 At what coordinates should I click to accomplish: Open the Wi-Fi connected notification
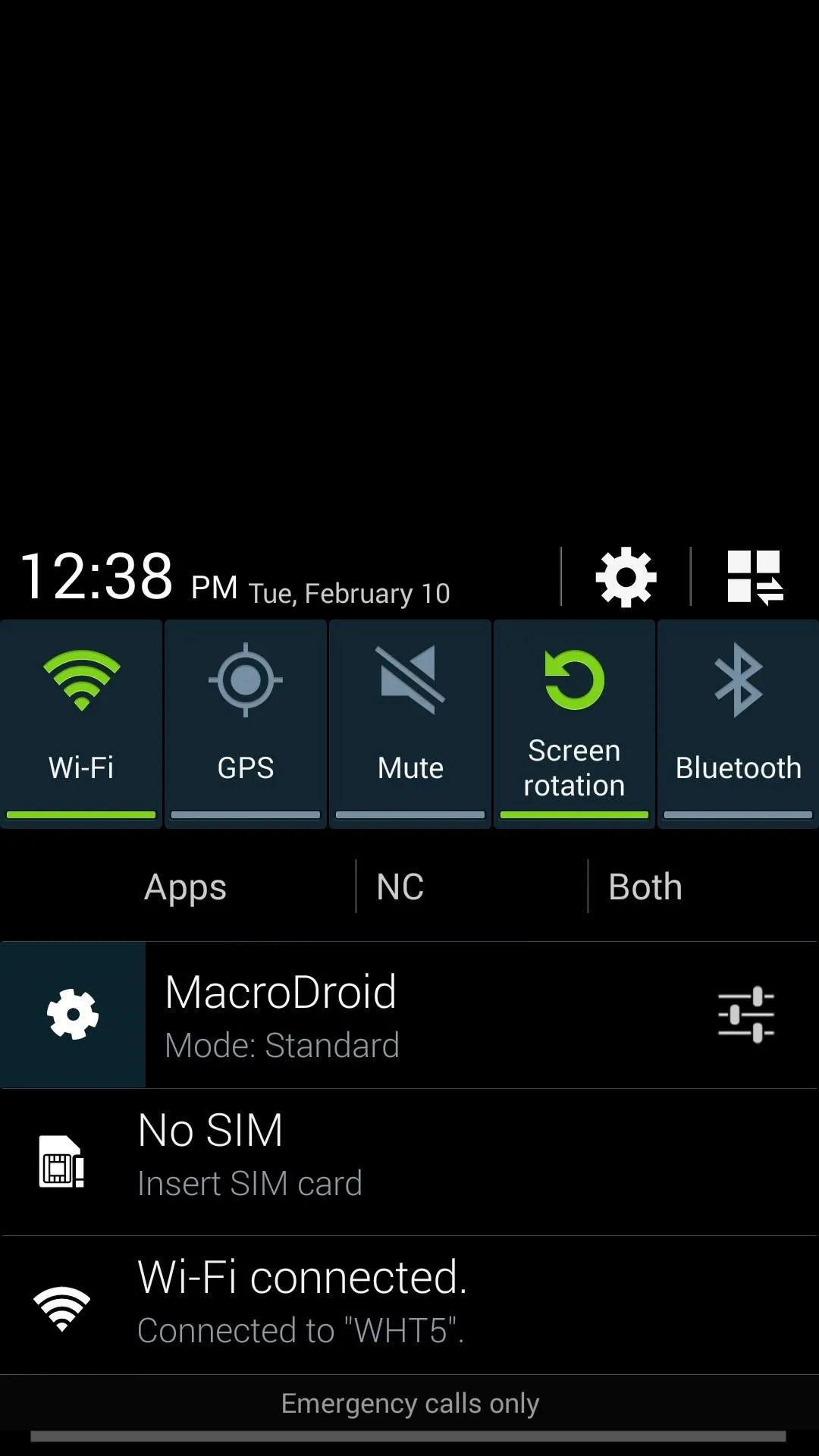pos(409,1305)
